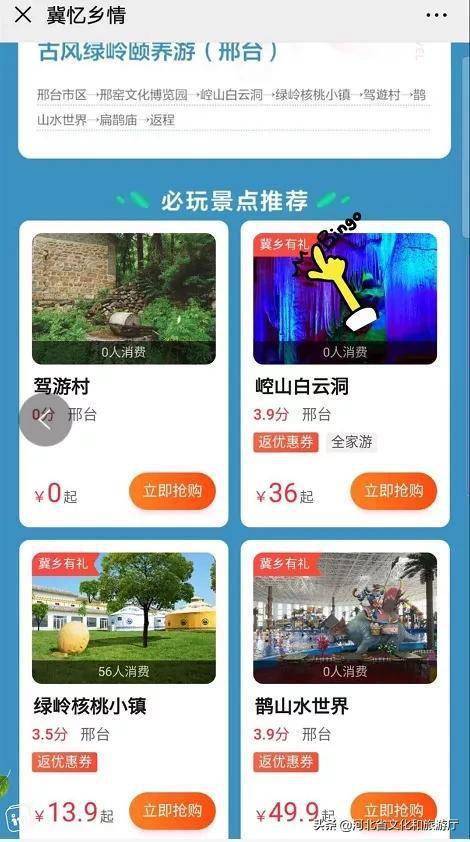View the 鹊山水世界 attraction card

point(345,690)
